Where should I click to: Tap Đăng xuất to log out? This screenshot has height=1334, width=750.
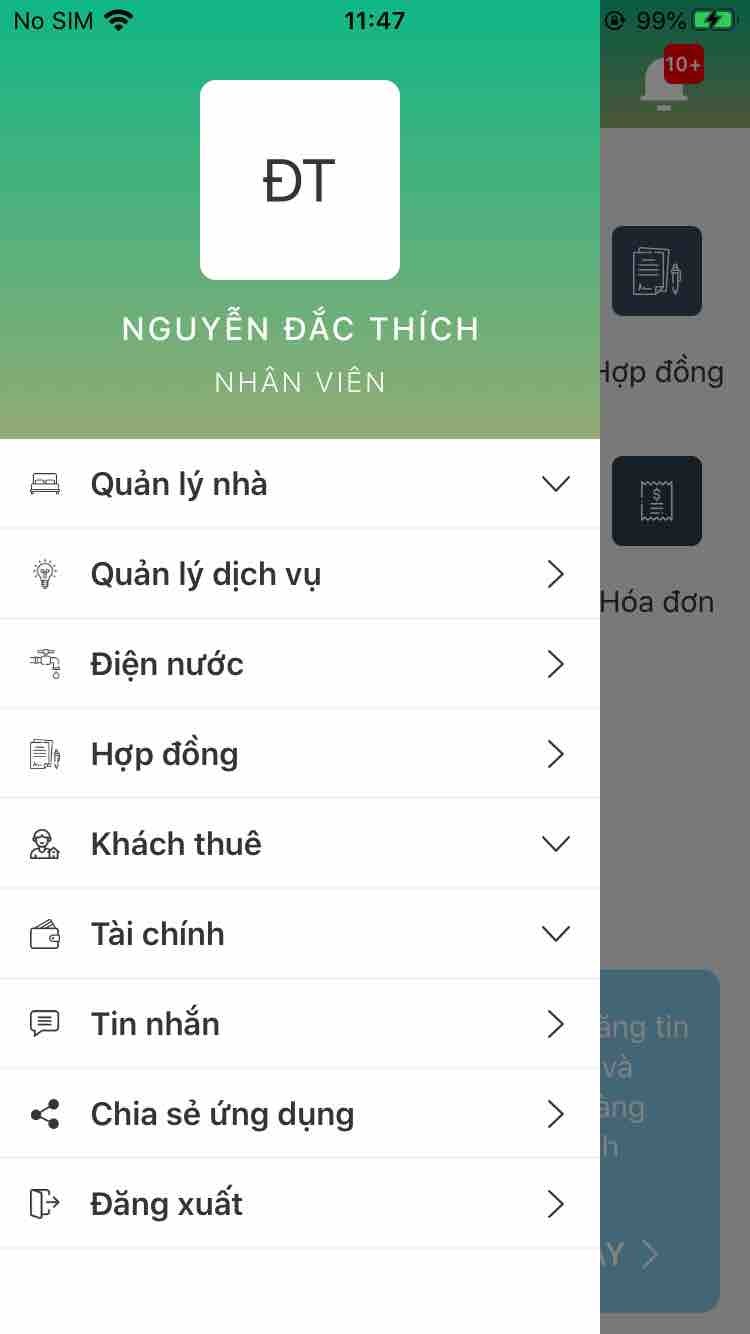tap(300, 1204)
